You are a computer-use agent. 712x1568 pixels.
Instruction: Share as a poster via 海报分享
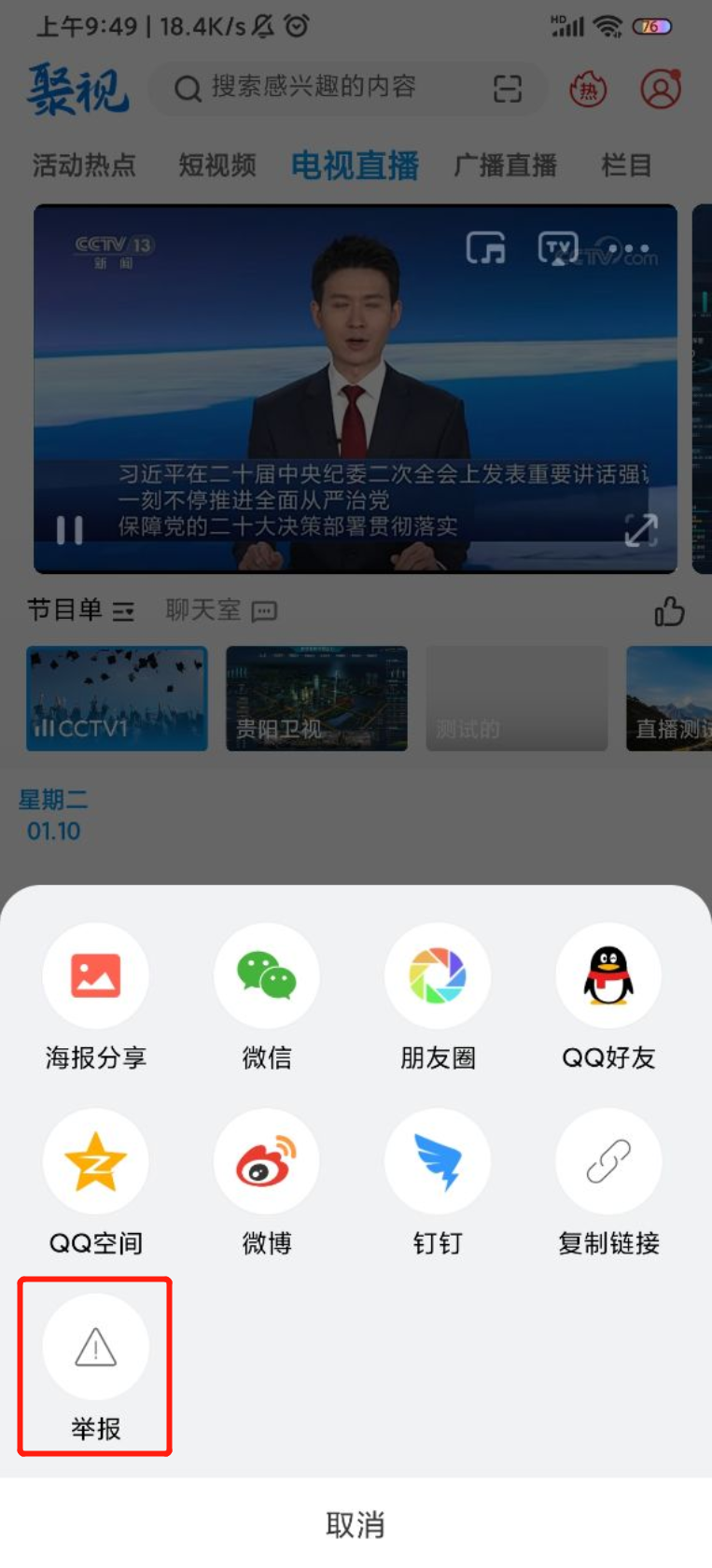95,976
